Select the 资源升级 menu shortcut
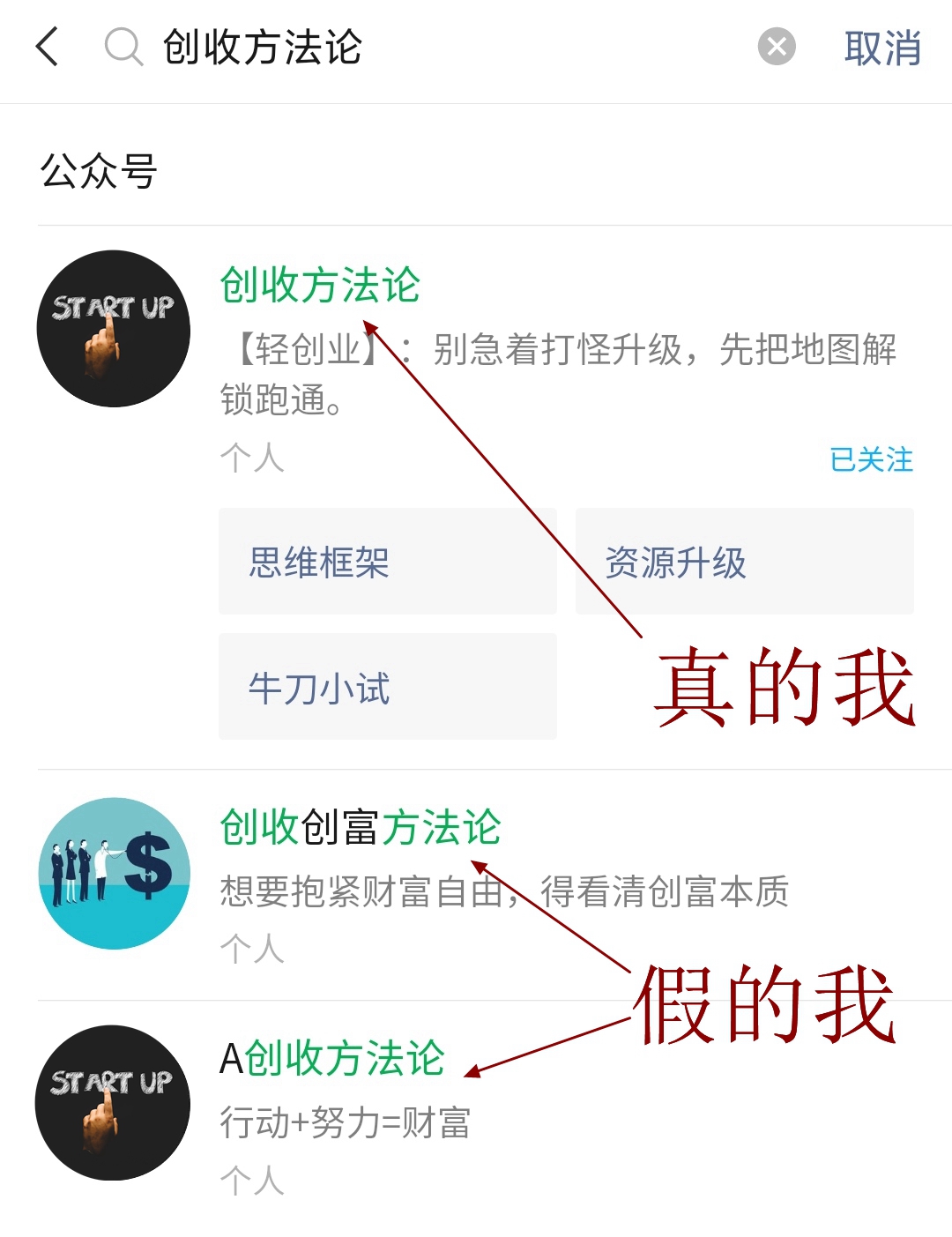This screenshot has height=1237, width=952. tap(744, 562)
